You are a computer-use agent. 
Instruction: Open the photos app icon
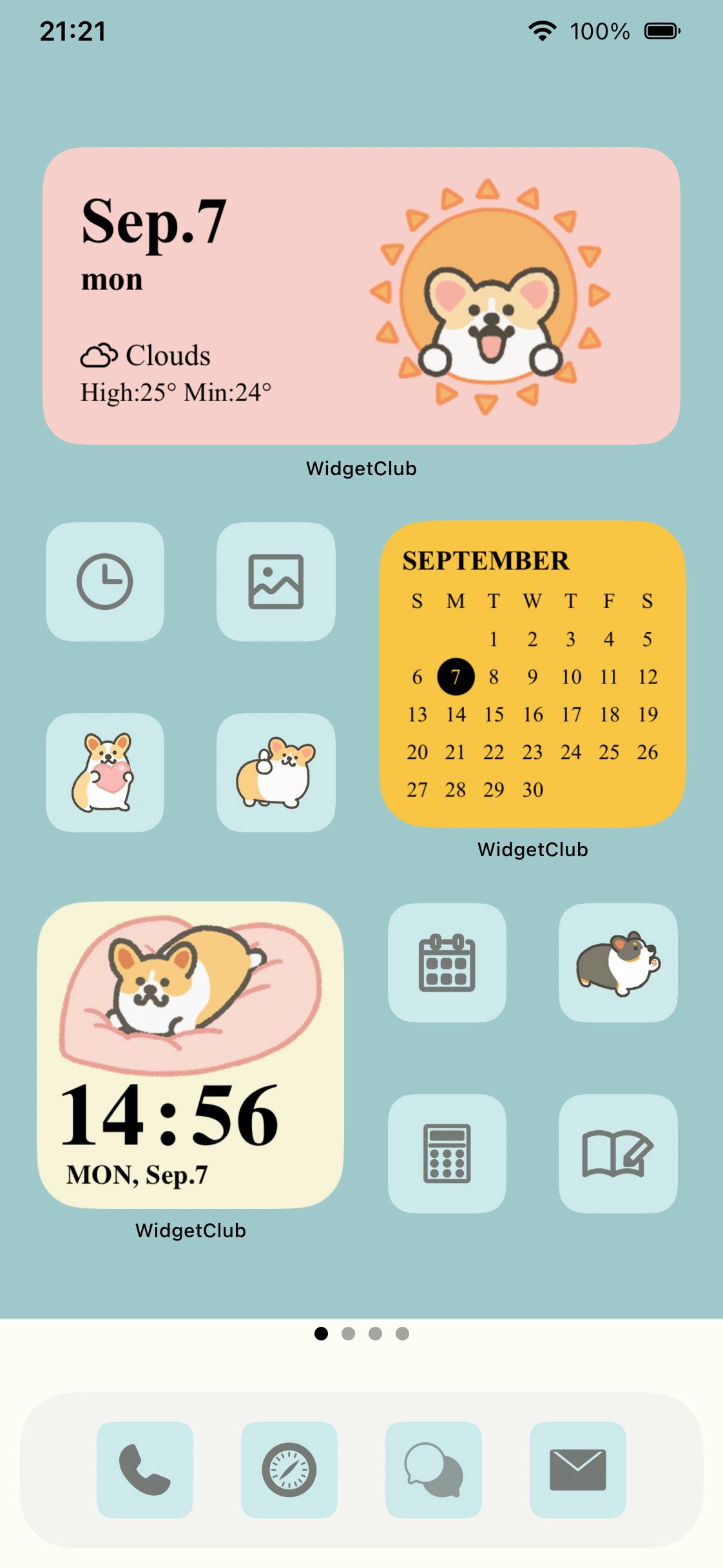[x=276, y=582]
